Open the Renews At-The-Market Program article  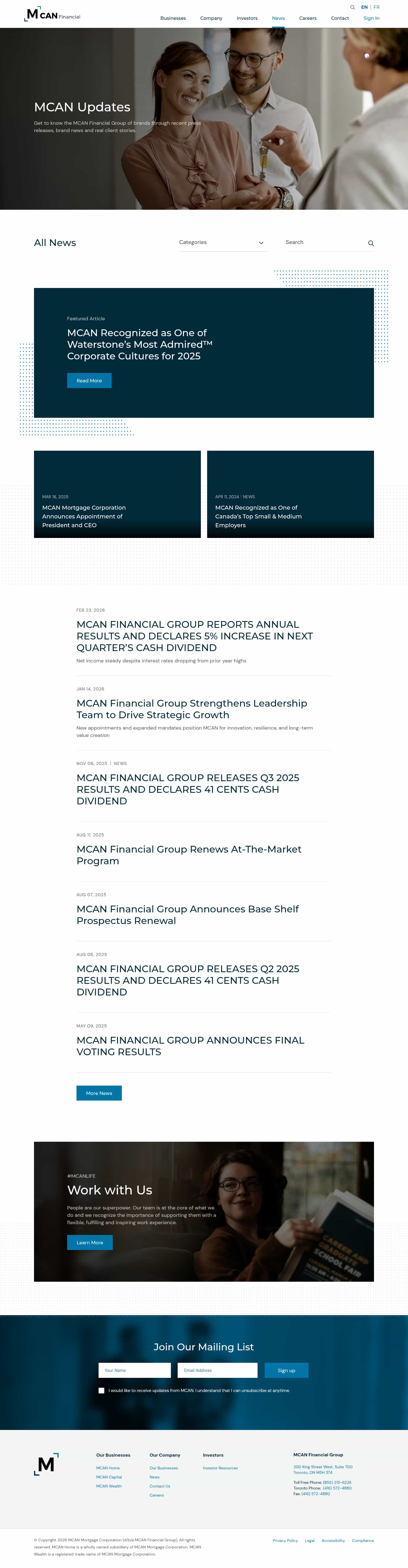coord(188,855)
